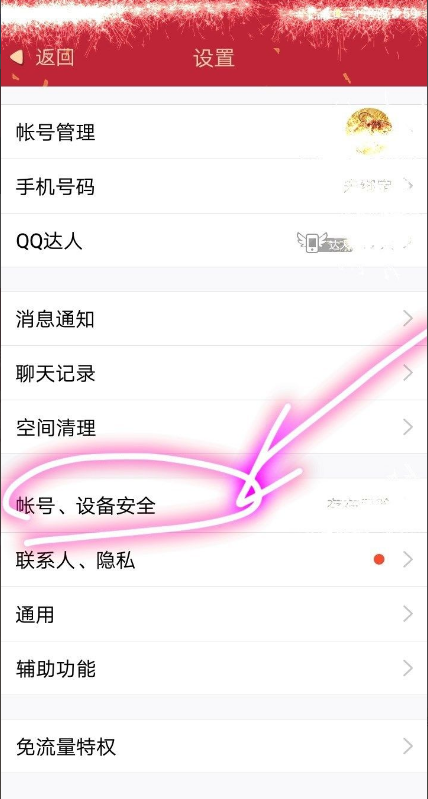This screenshot has width=428, height=799.
Task: Open 帐号管理 account management
Action: click(x=214, y=132)
